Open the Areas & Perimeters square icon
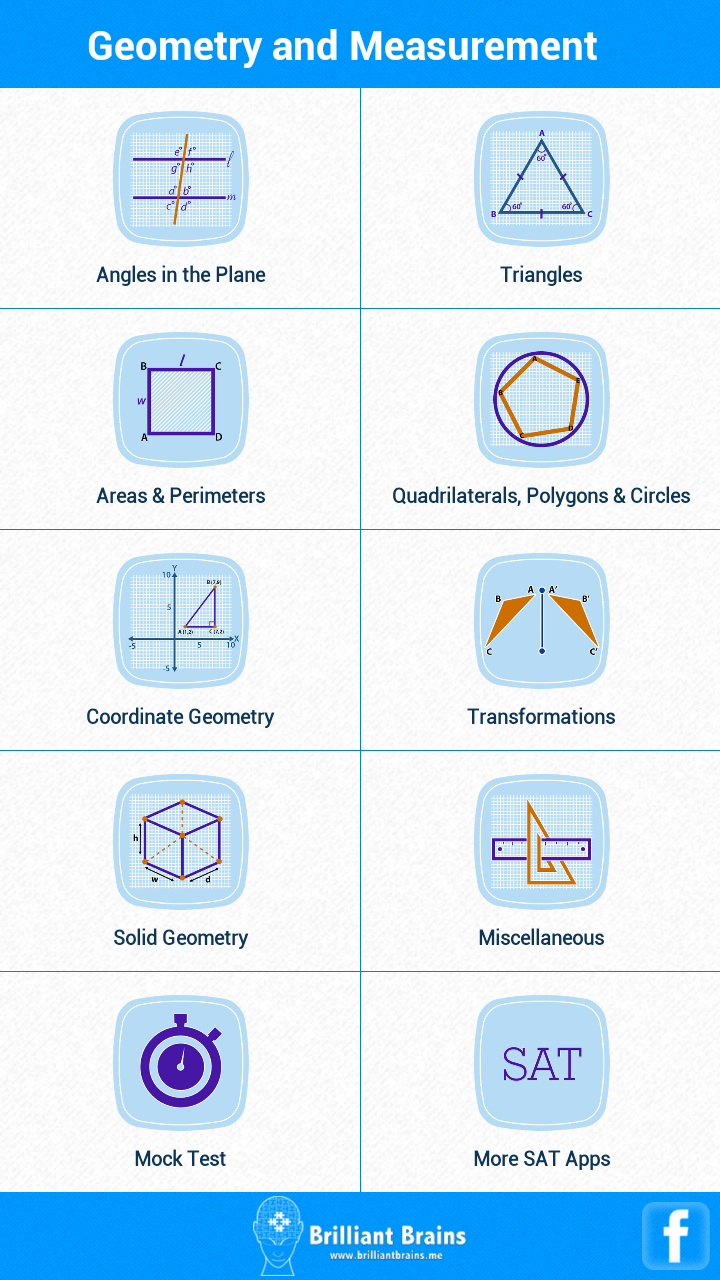Viewport: 720px width, 1280px height. pyautogui.click(x=180, y=400)
